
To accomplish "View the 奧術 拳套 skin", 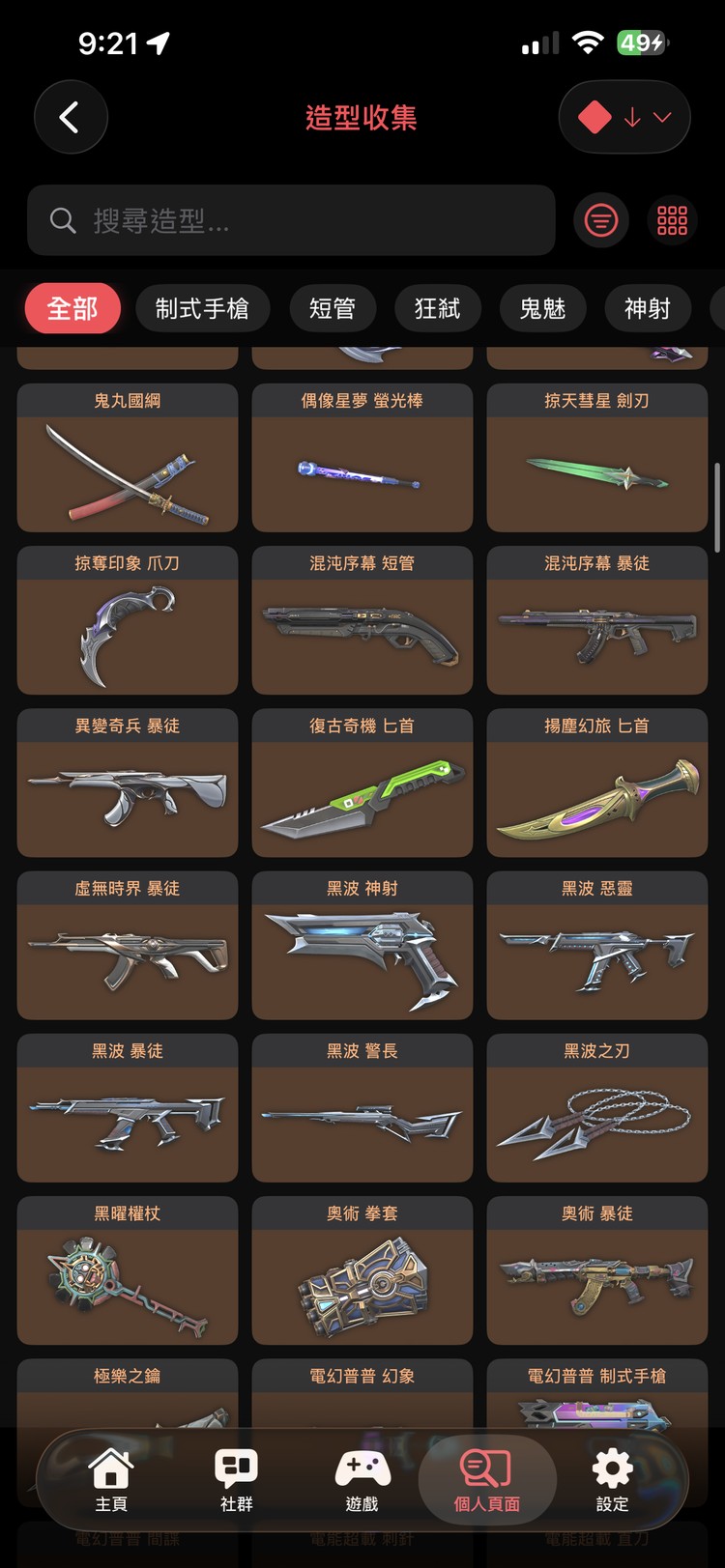I will [x=362, y=1270].
